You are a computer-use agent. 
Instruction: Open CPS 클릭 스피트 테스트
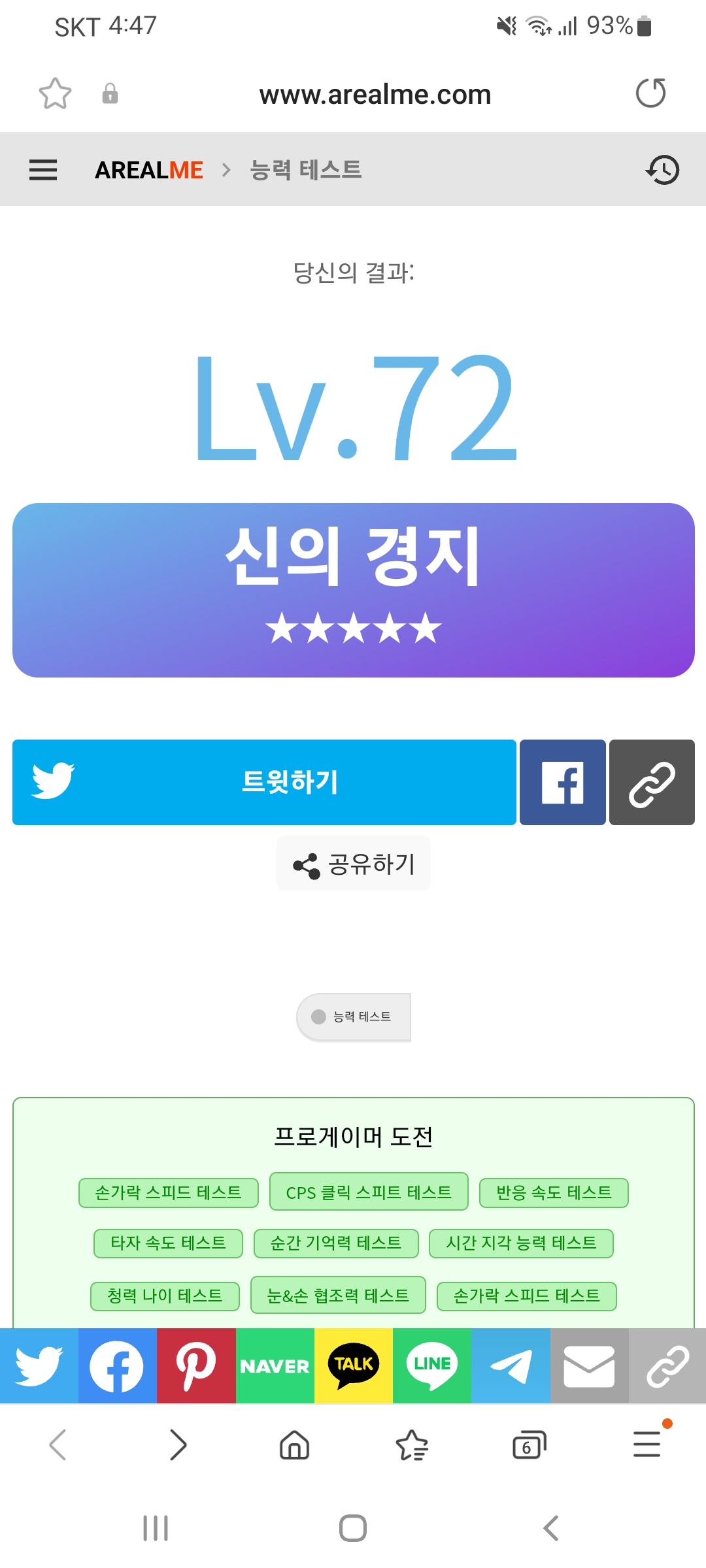[x=369, y=1192]
